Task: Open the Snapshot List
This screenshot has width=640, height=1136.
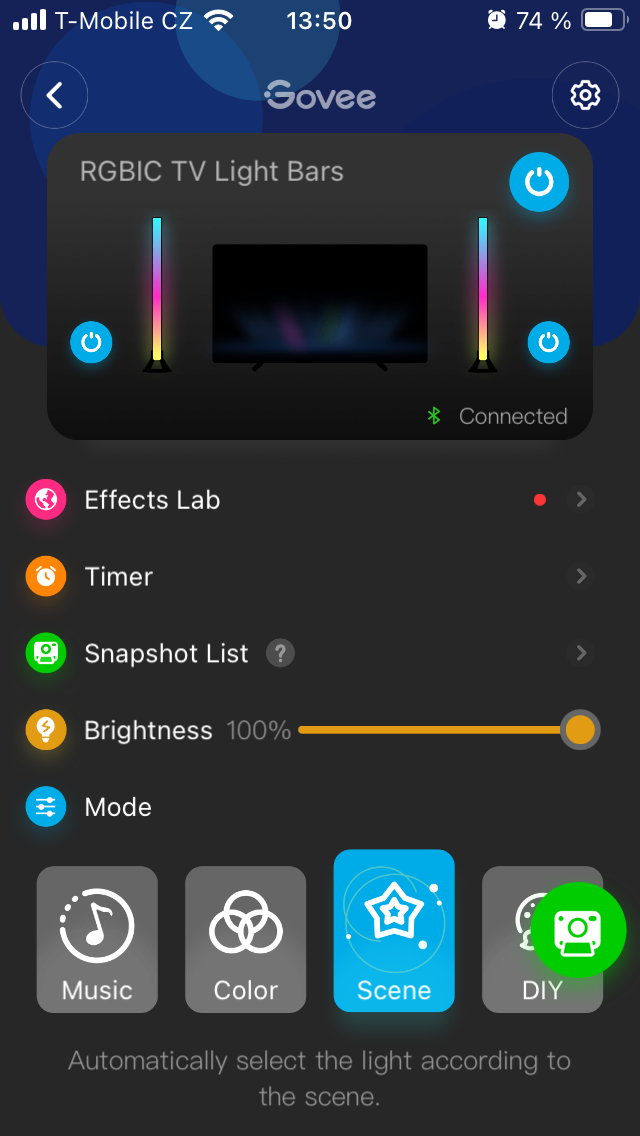Action: (x=166, y=654)
